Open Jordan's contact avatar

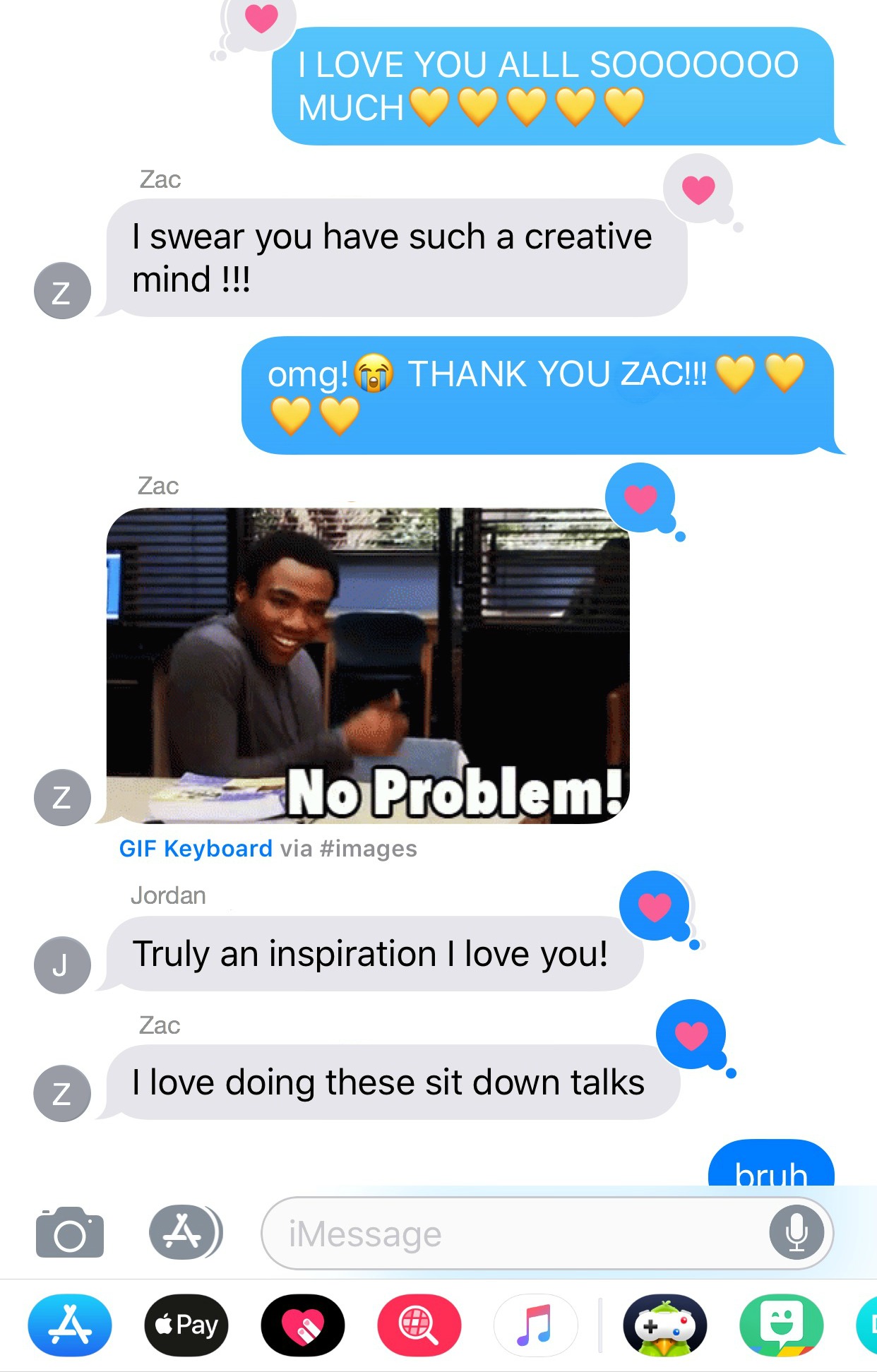click(x=62, y=965)
